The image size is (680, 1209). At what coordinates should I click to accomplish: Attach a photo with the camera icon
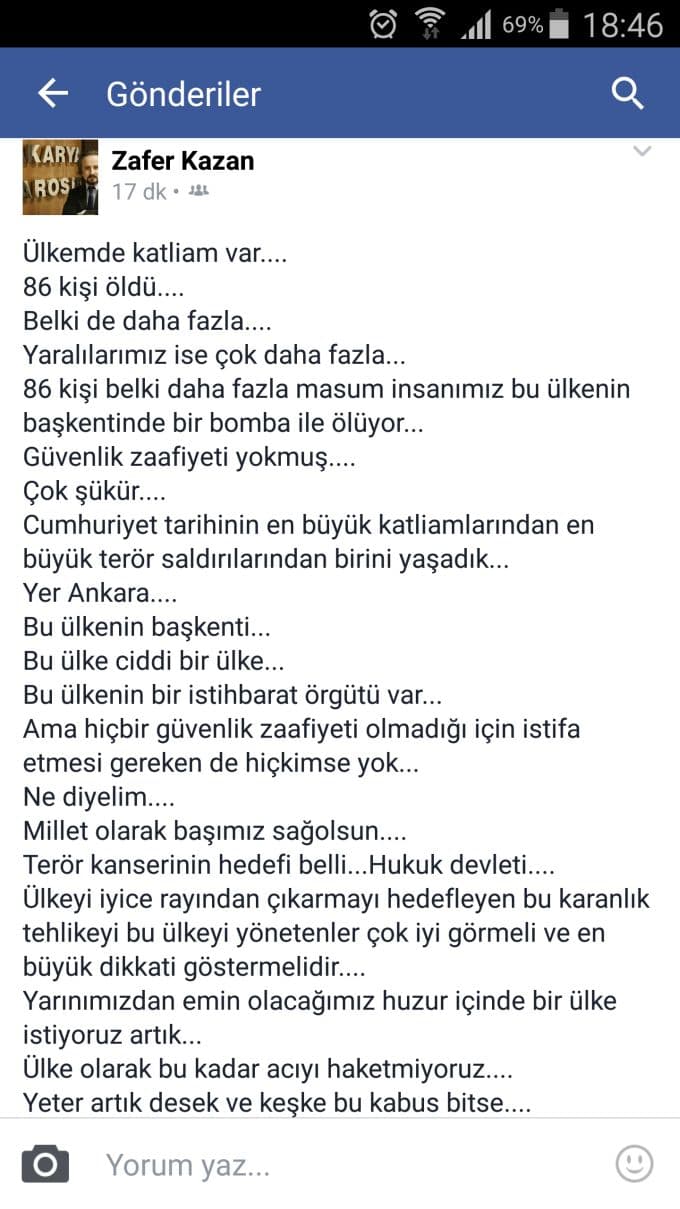pos(45,1165)
